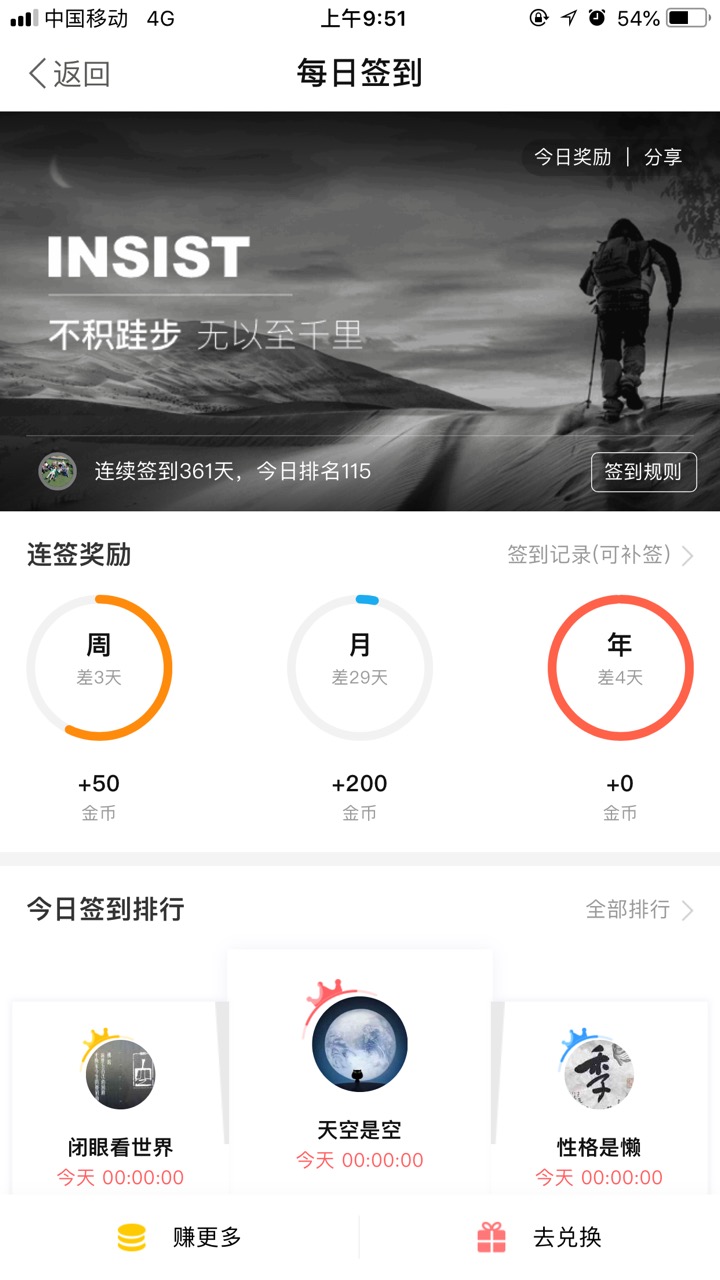Select the 年 yearly streak reward ring
Image resolution: width=720 pixels, height=1280 pixels.
coord(620,667)
